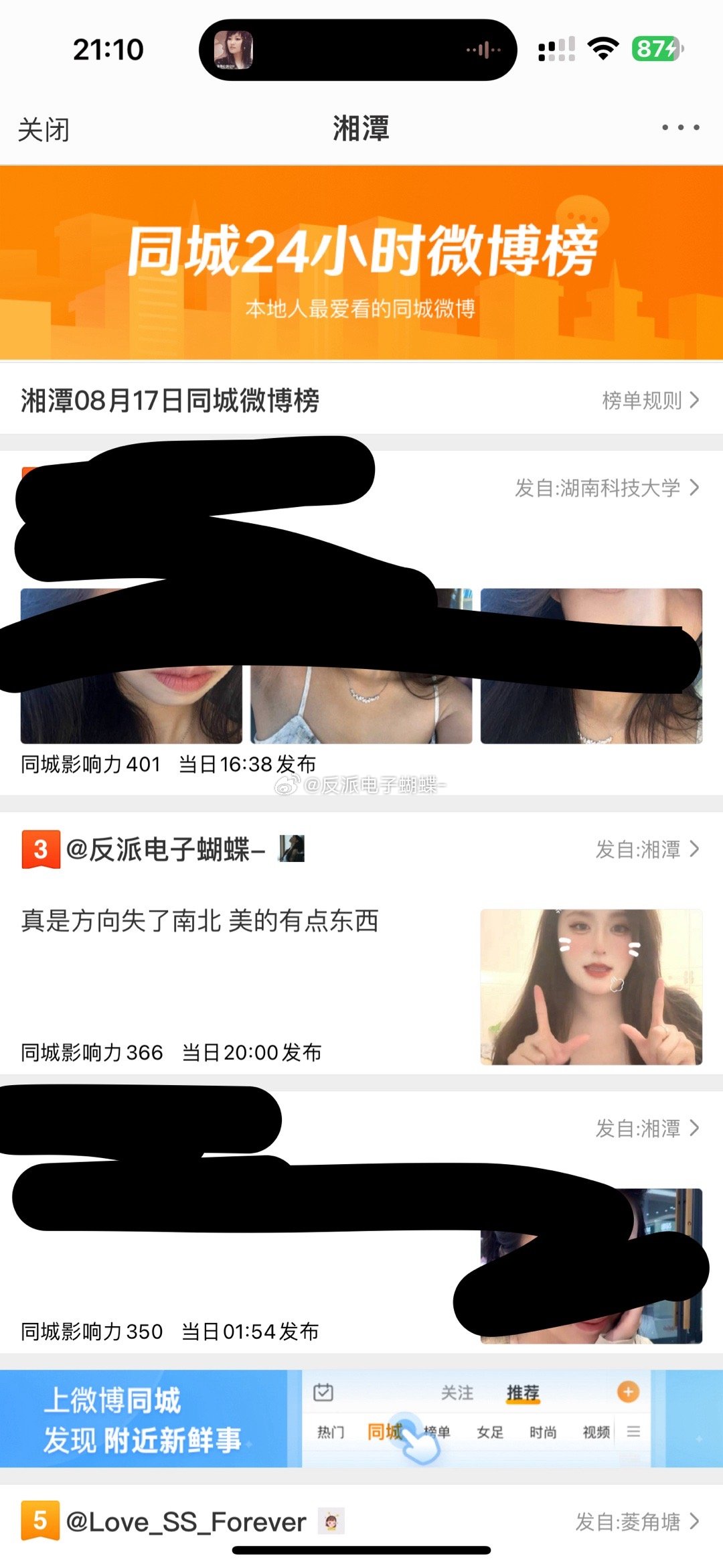
Task: Open @Love_SS_Forever's post
Action: tap(186, 1522)
